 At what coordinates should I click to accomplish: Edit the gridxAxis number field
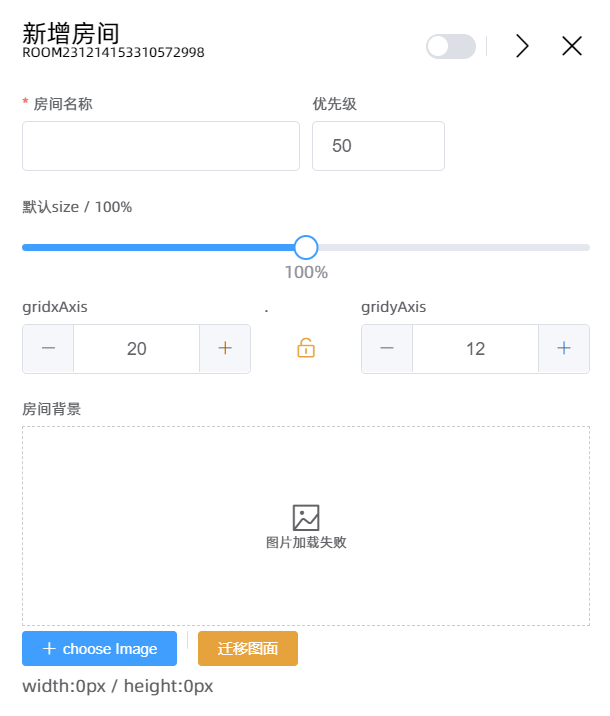pos(137,348)
